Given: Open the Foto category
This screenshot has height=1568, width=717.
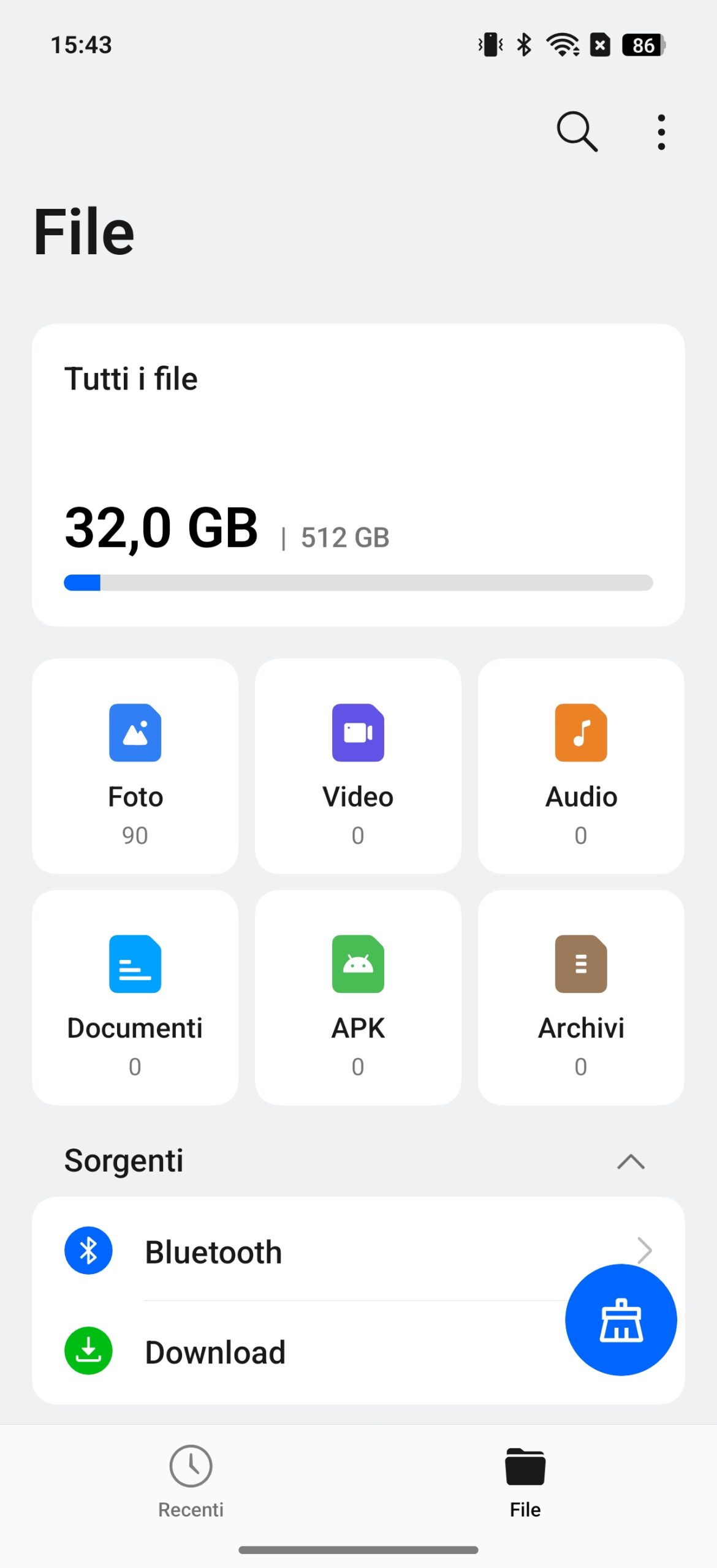Looking at the screenshot, I should click(135, 766).
